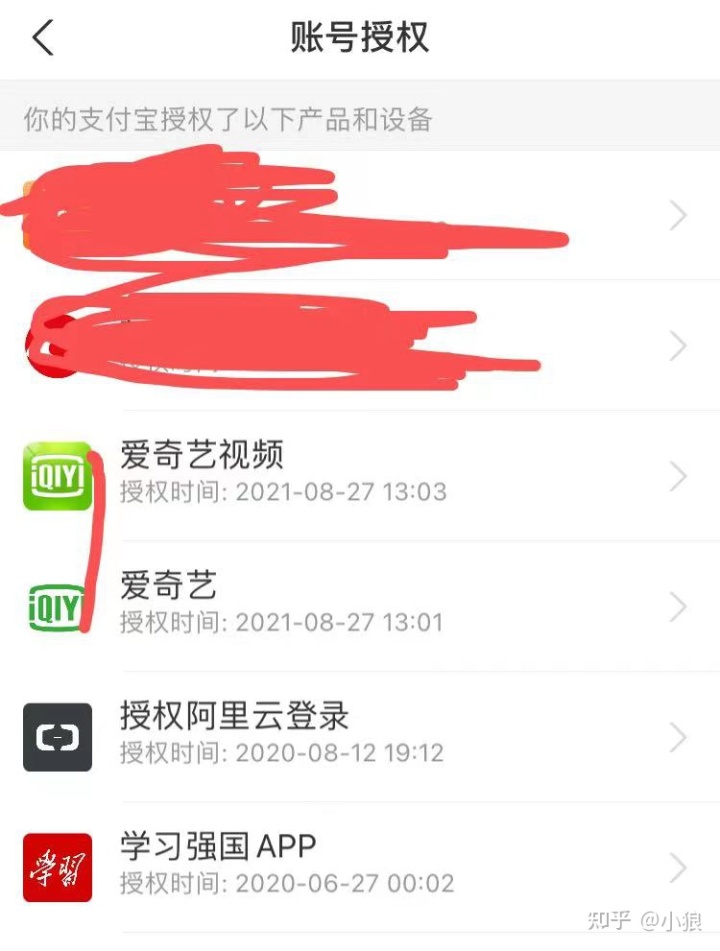
Task: Go back from the 账号授权 page
Action: coord(42,39)
